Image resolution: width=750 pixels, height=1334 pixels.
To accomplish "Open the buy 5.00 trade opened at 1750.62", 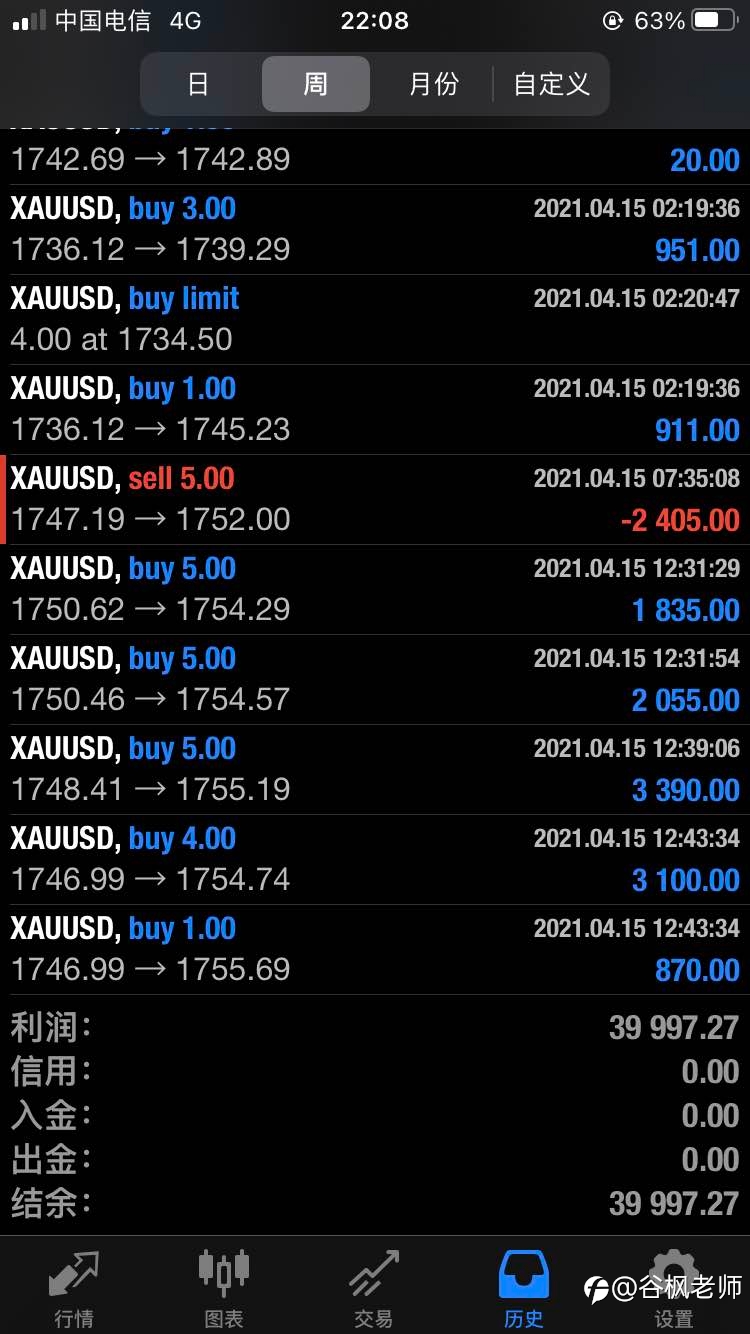I will (375, 590).
